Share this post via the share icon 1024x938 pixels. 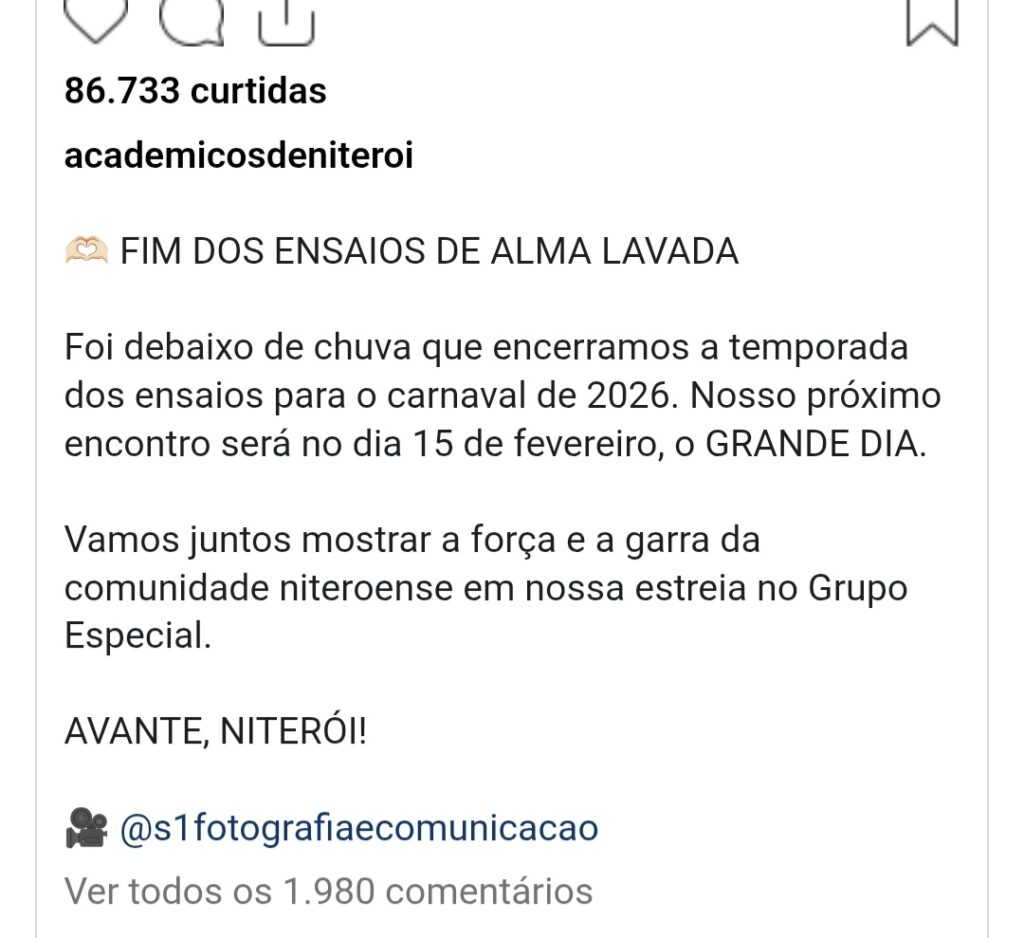286,24
